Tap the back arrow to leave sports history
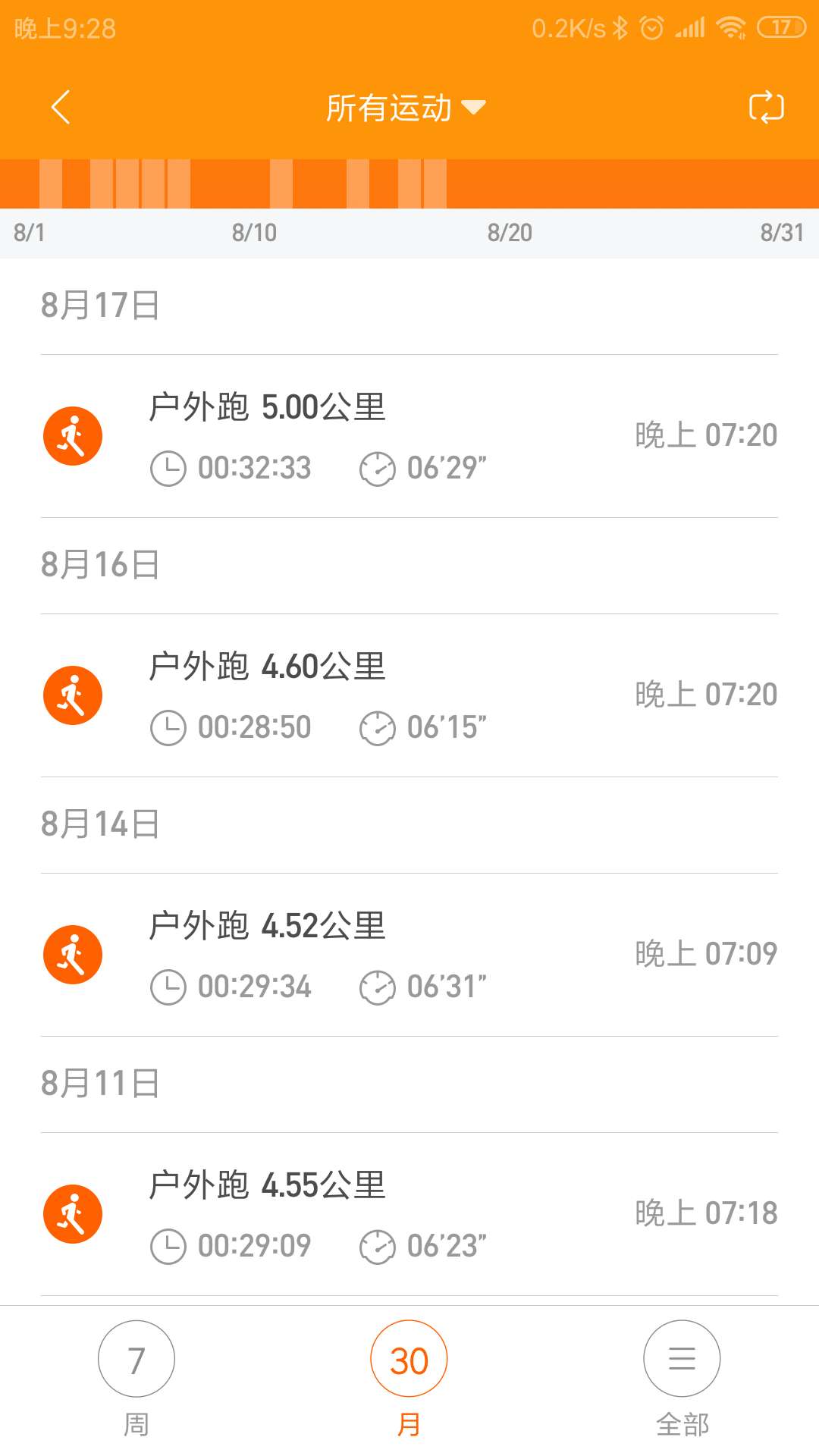 pos(61,108)
